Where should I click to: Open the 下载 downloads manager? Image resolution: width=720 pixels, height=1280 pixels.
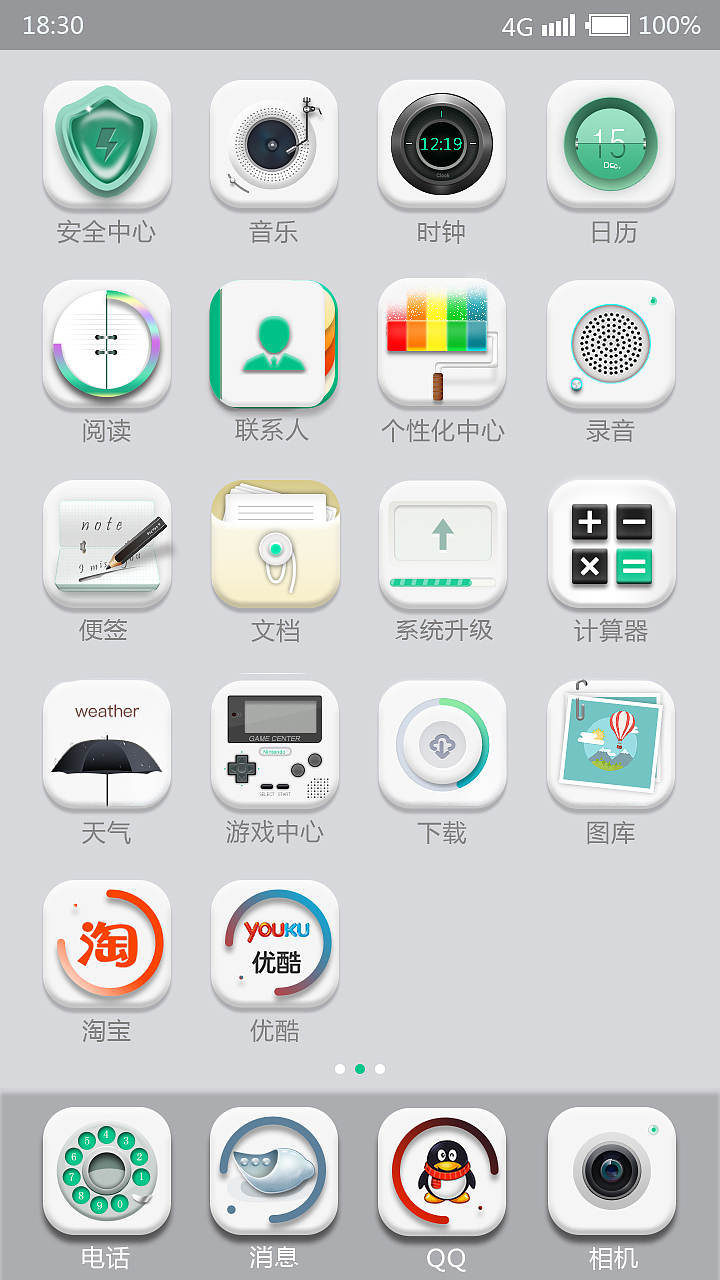tap(442, 744)
